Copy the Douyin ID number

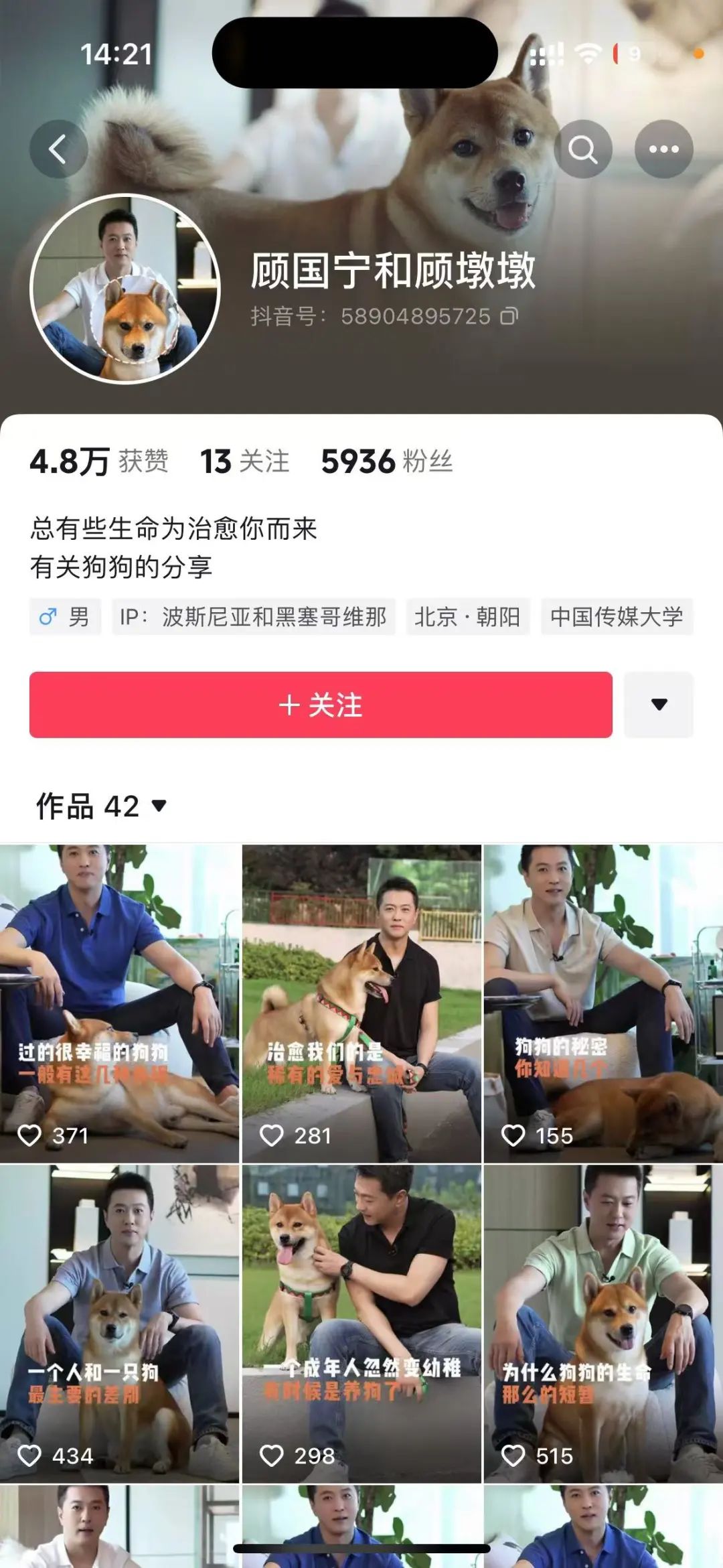[509, 315]
